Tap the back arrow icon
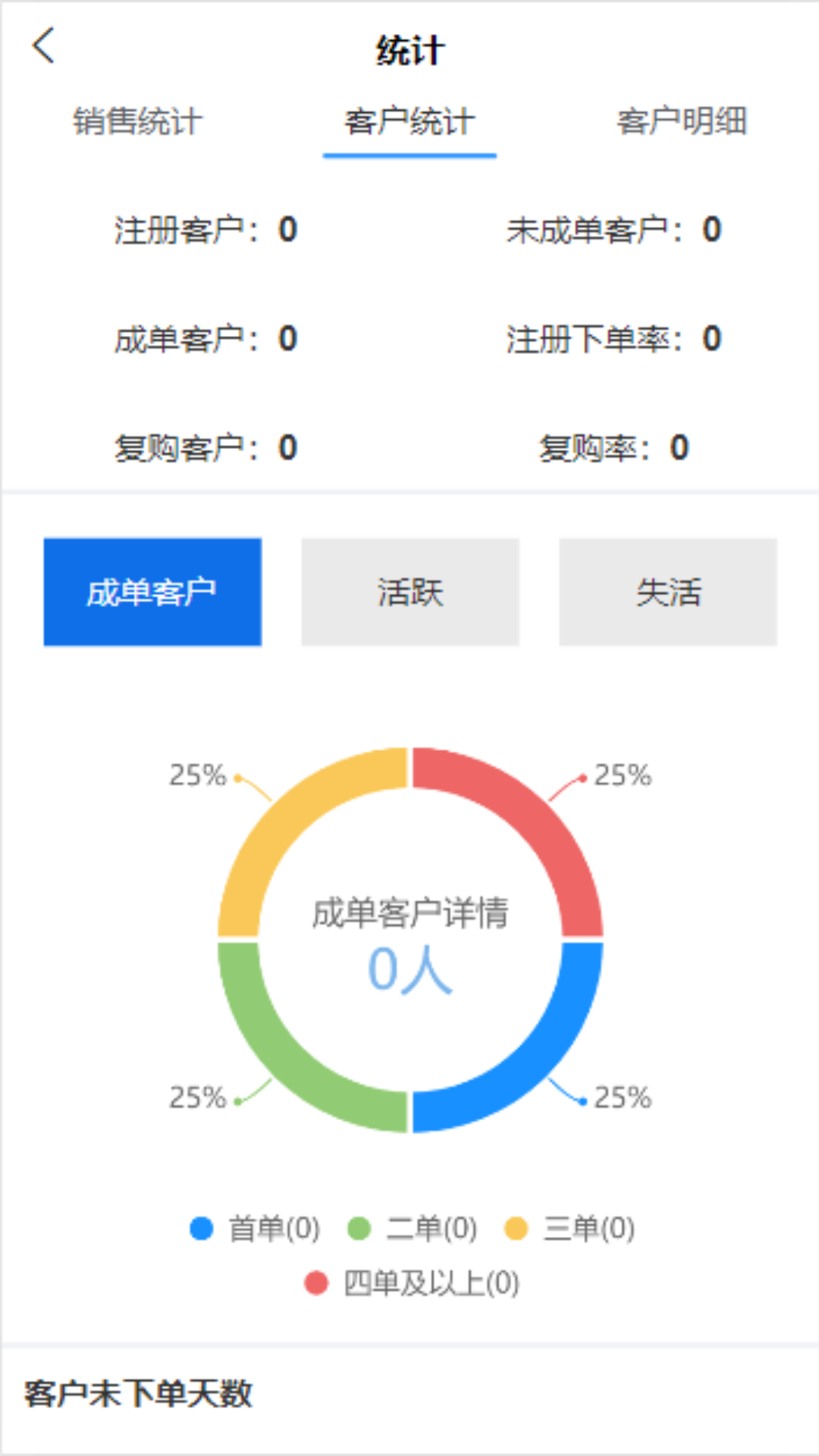 43,45
